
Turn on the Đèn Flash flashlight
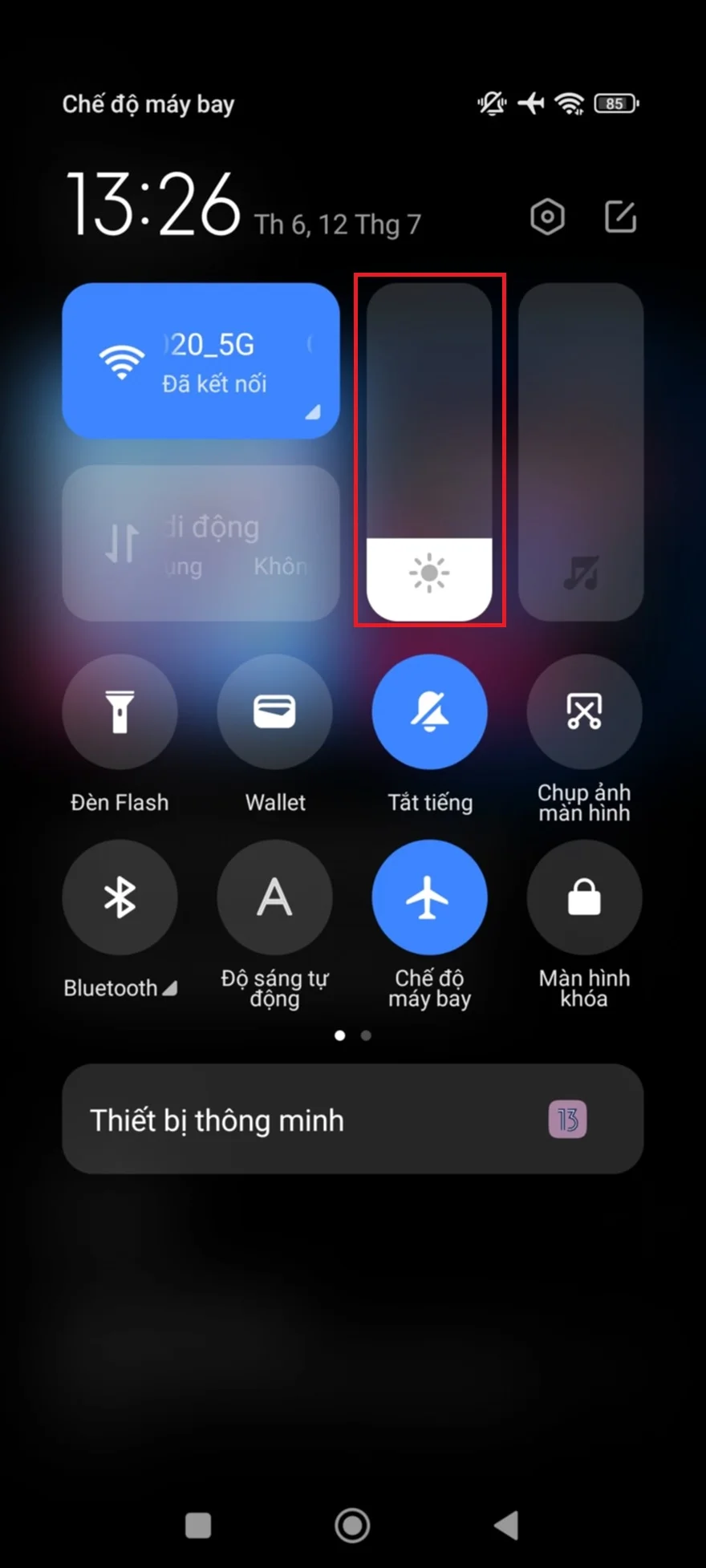coord(120,711)
